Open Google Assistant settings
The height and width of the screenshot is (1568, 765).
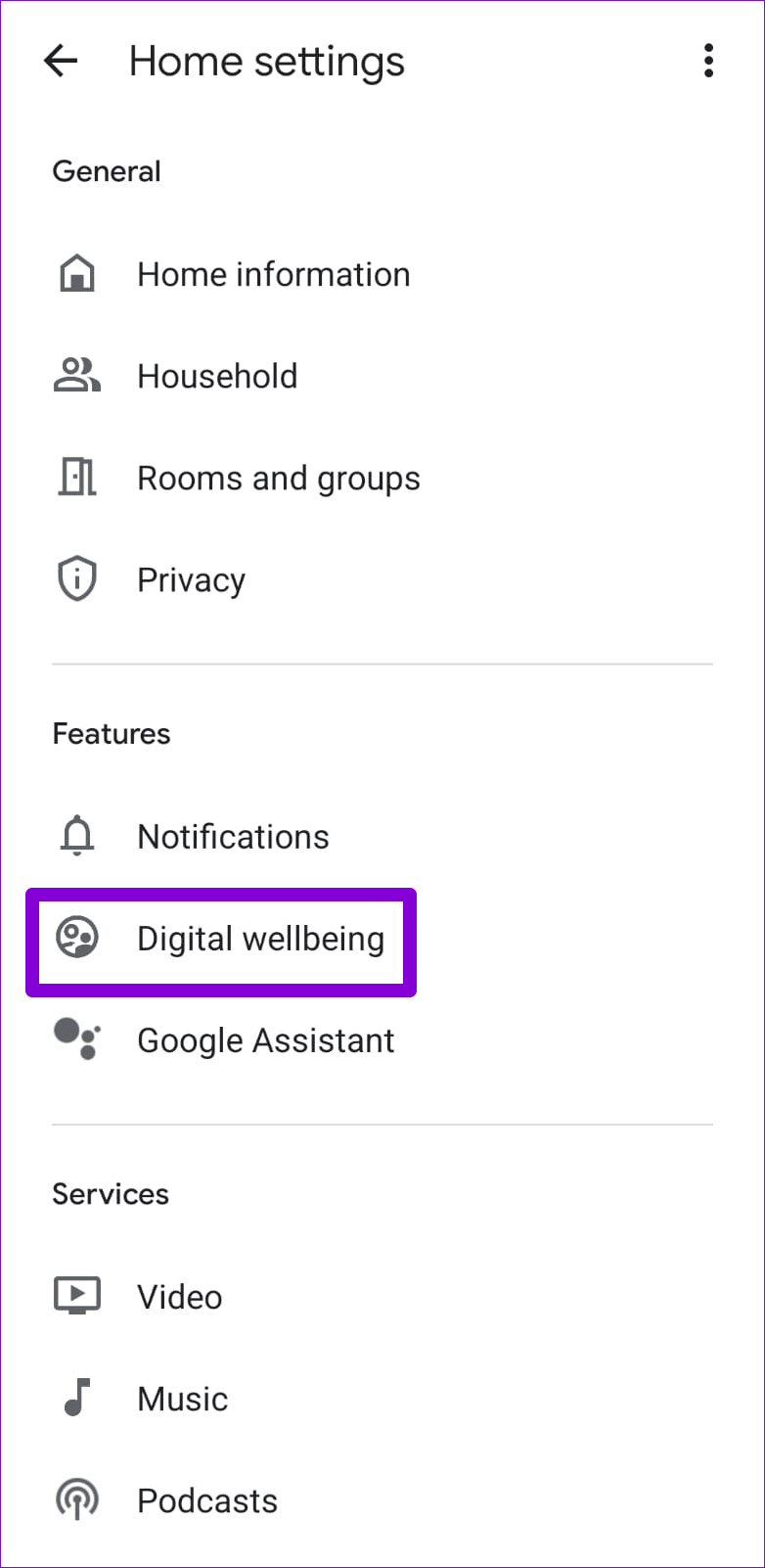(x=265, y=1040)
